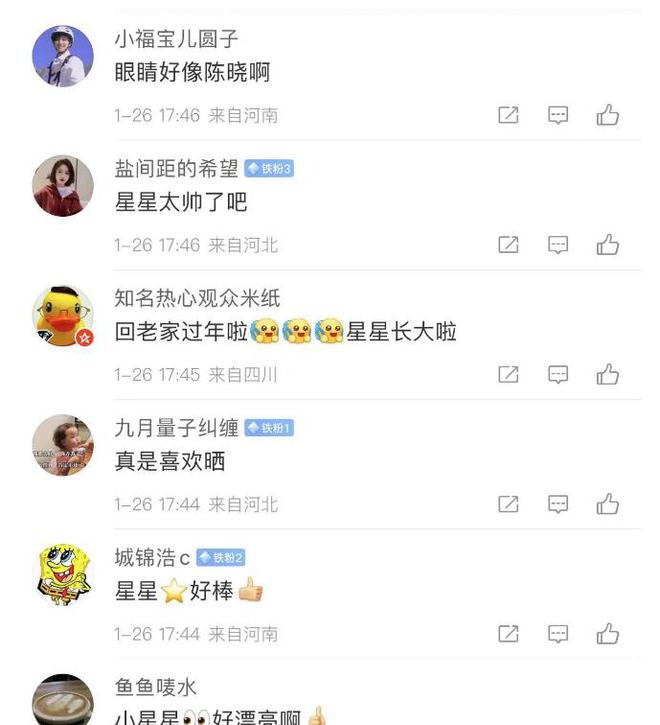Like 城锦浩c's comment
This screenshot has height=725, width=660.
coord(608,634)
